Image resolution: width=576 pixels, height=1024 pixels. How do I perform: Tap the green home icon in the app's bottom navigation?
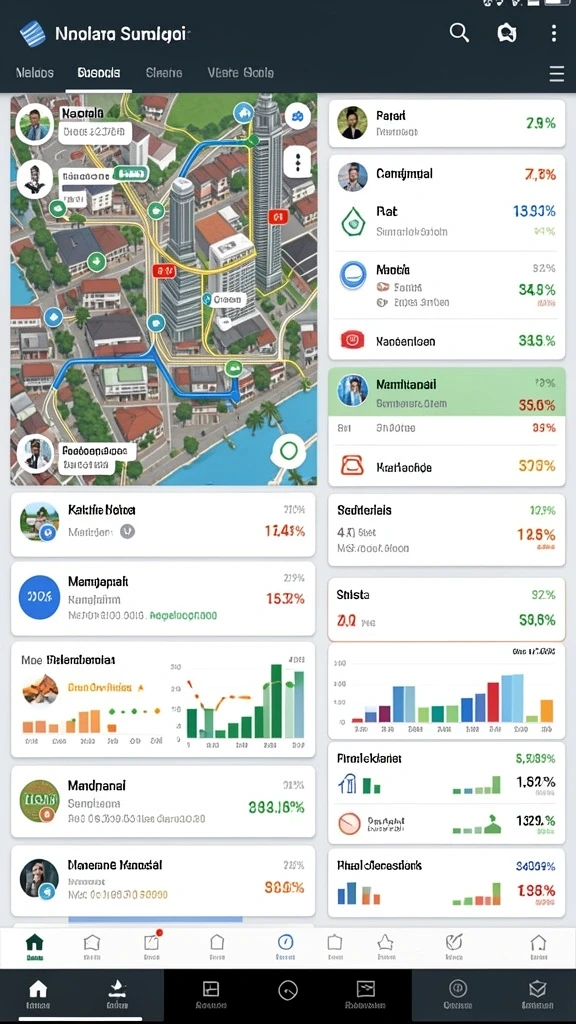click(34, 947)
